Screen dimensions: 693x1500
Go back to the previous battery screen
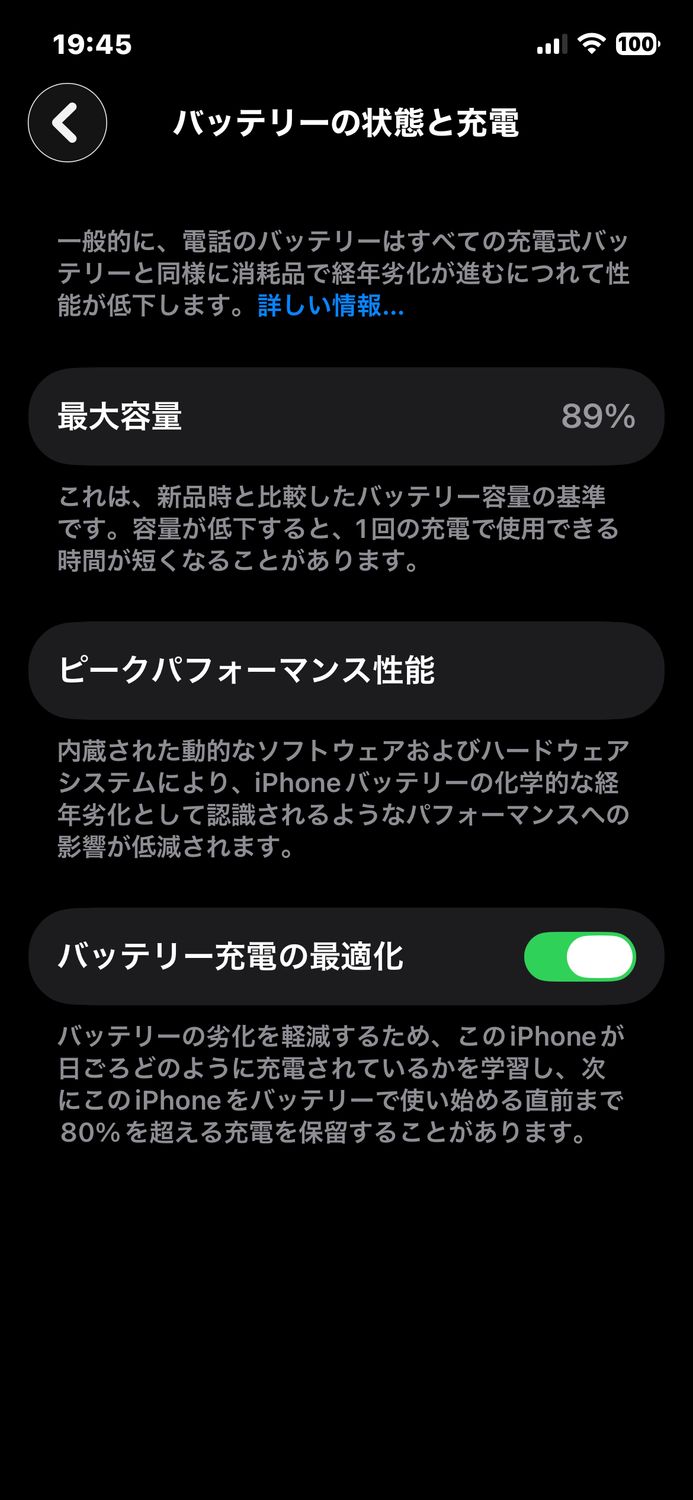67,123
